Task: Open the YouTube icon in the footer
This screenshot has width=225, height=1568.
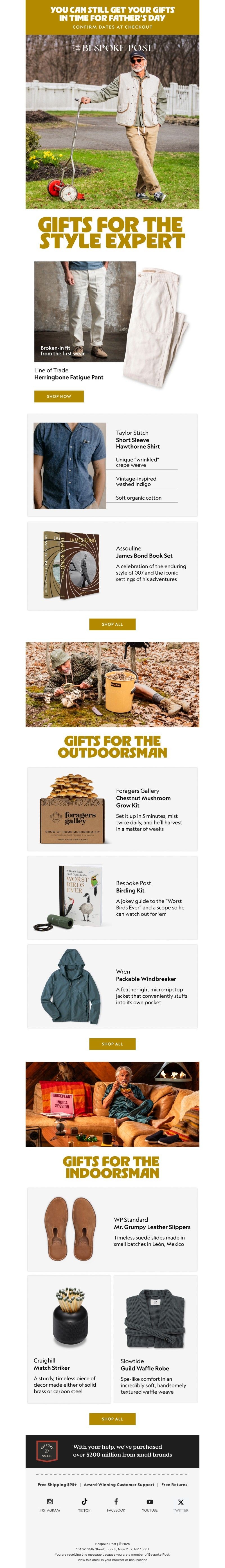Action: click(150, 1502)
